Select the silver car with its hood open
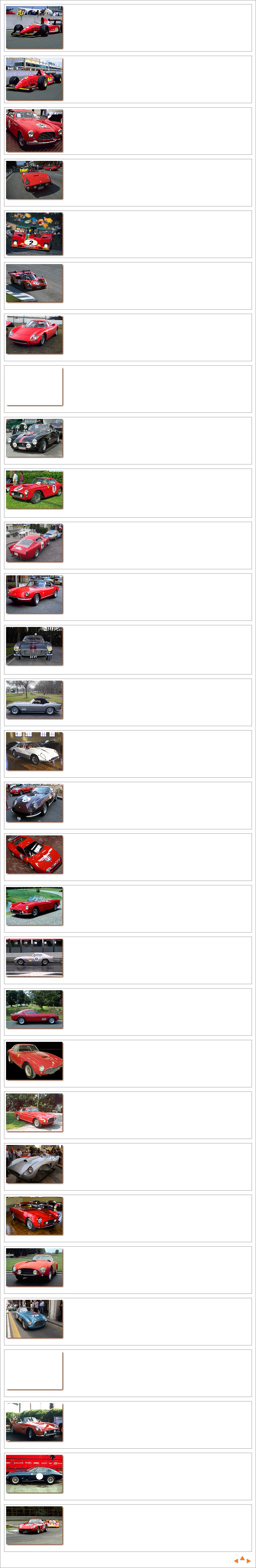256x1568 pixels. (x=34, y=1164)
